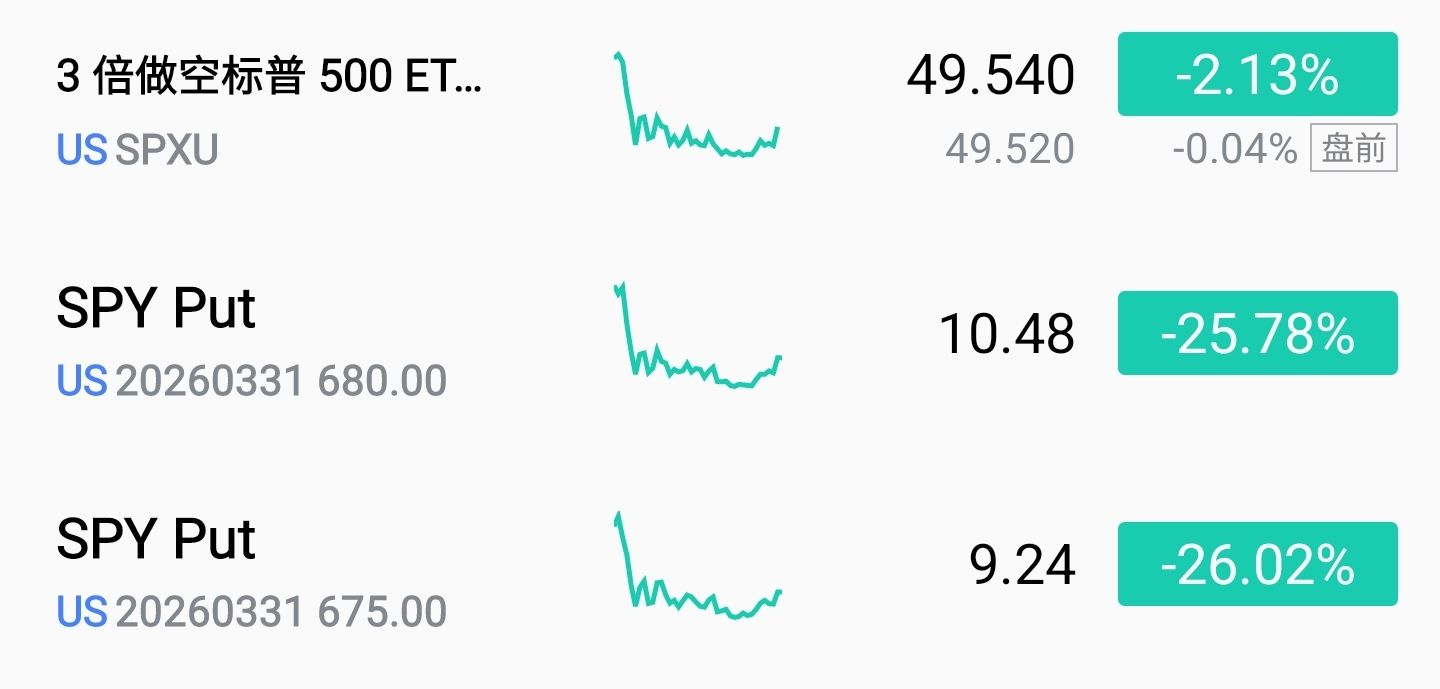
Task: Tap the -2.13% change badge for SPXU
Action: (1257, 75)
